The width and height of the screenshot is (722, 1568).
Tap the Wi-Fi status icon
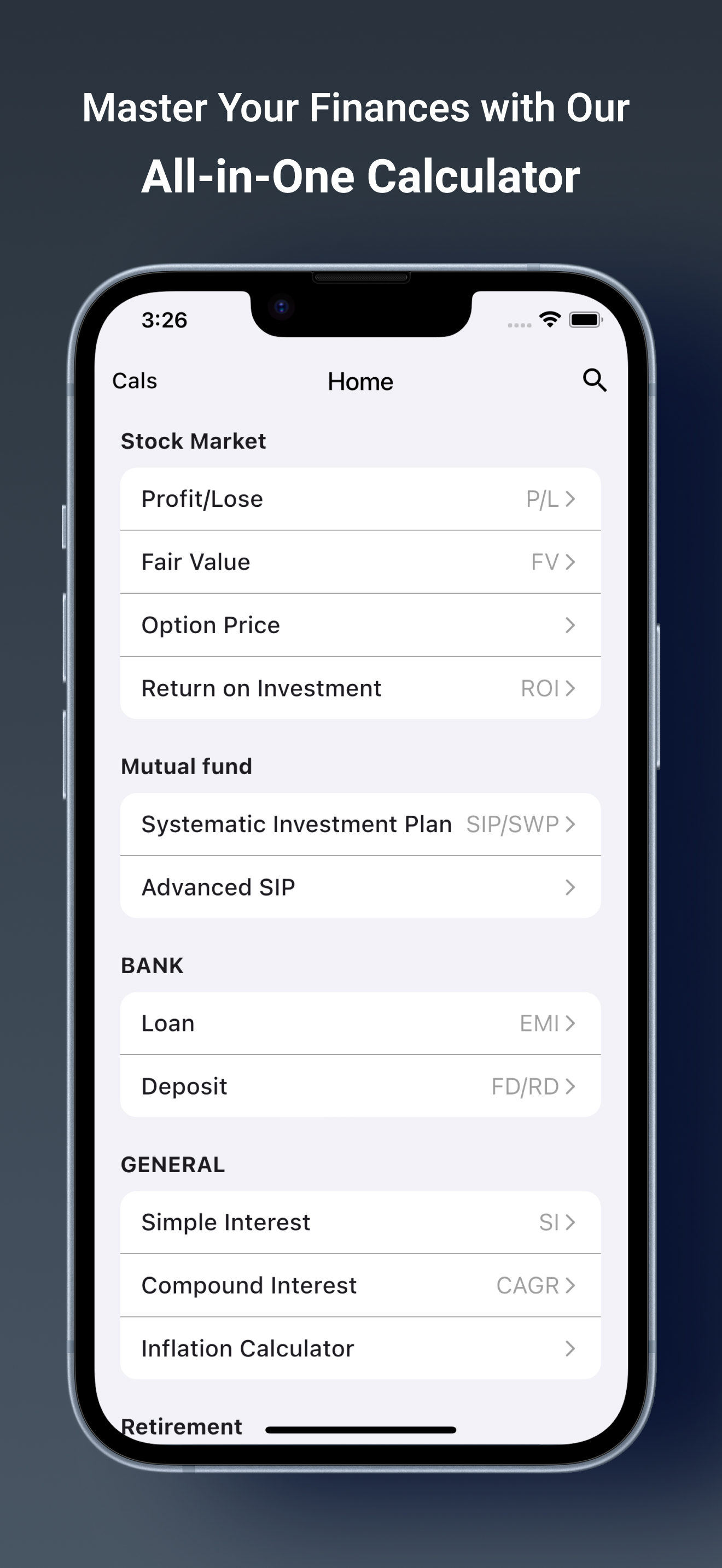(550, 319)
